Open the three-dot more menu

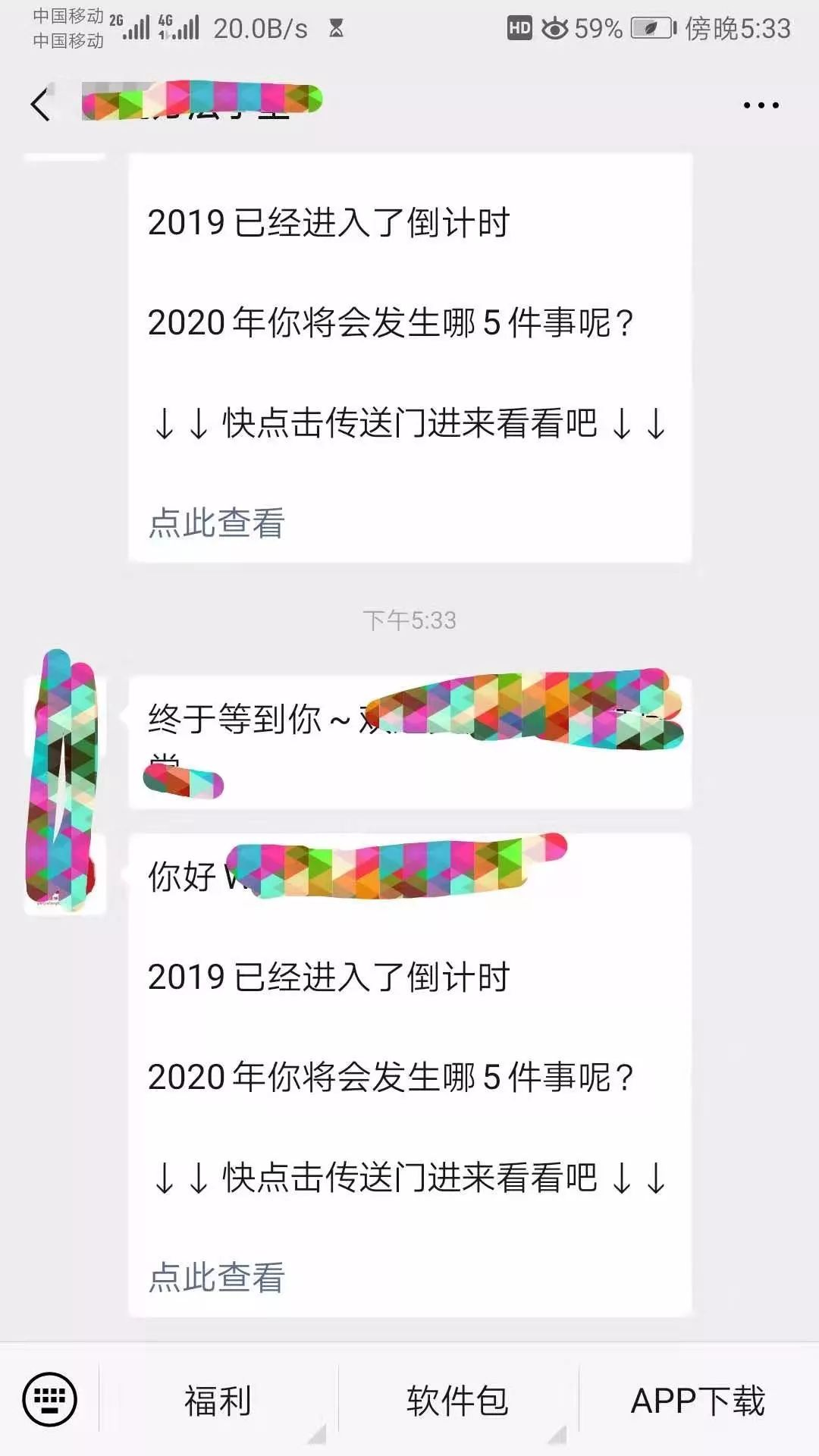pos(761,105)
